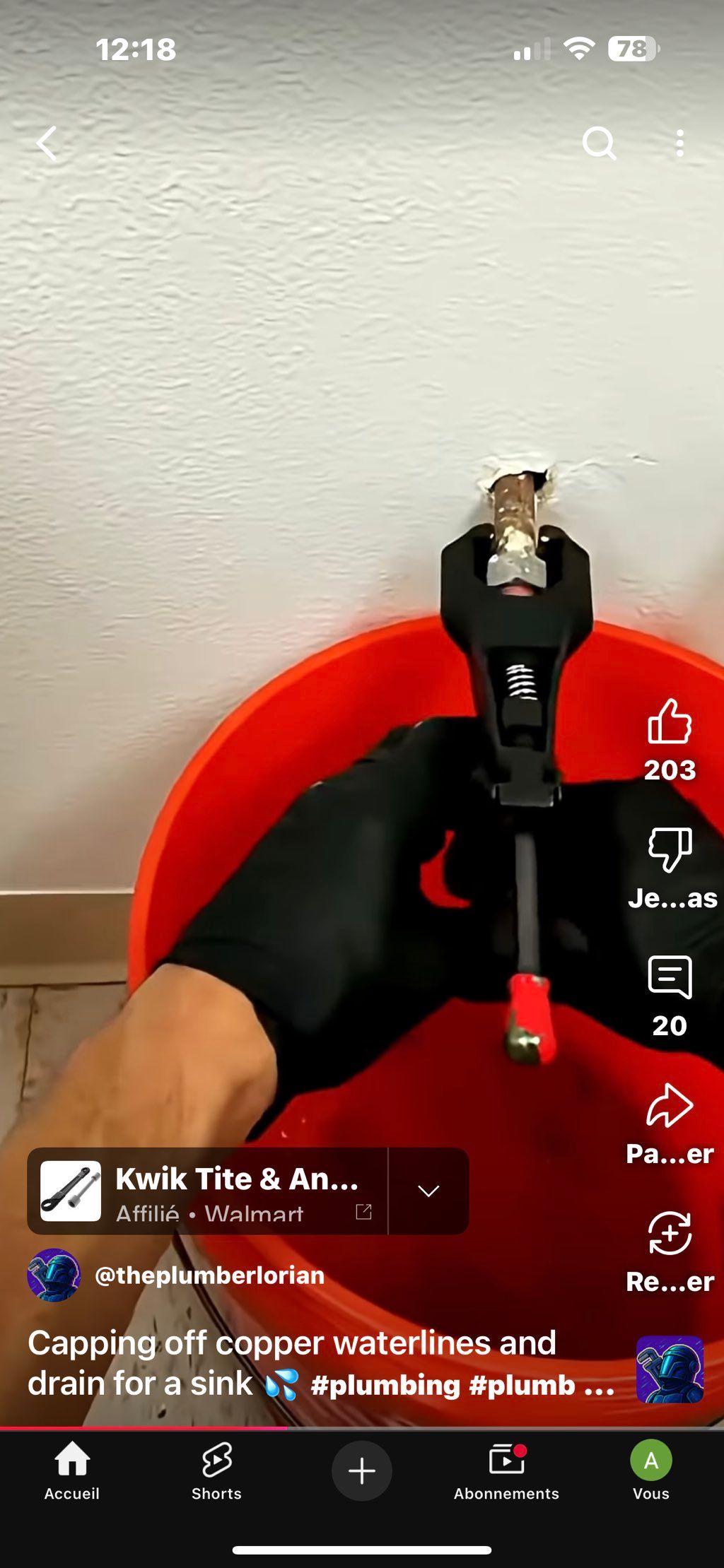This screenshot has width=724, height=1568.
Task: Open the @theplumberlorian channel
Action: [x=209, y=1275]
